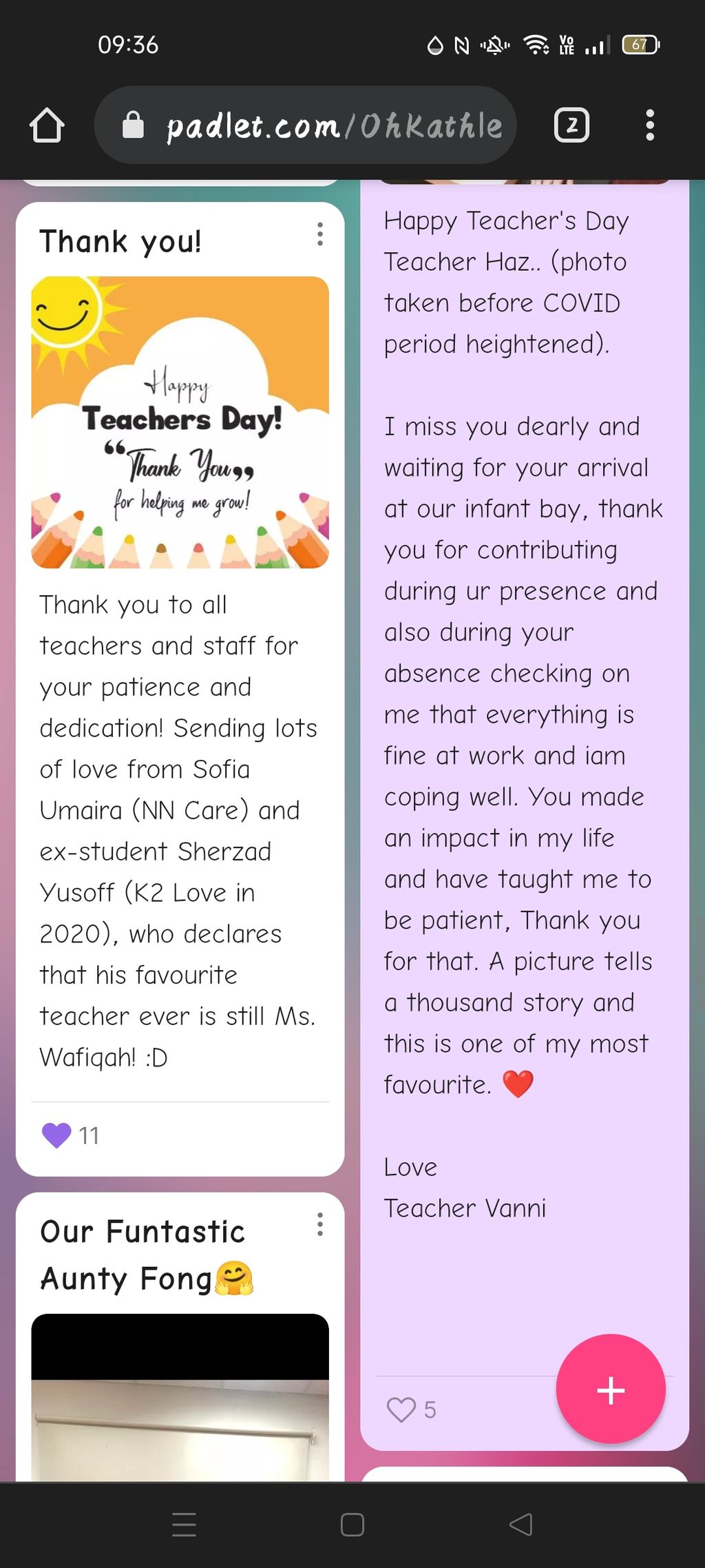This screenshot has width=705, height=1568.
Task: Tap the padlet.com address bar
Action: (x=305, y=125)
